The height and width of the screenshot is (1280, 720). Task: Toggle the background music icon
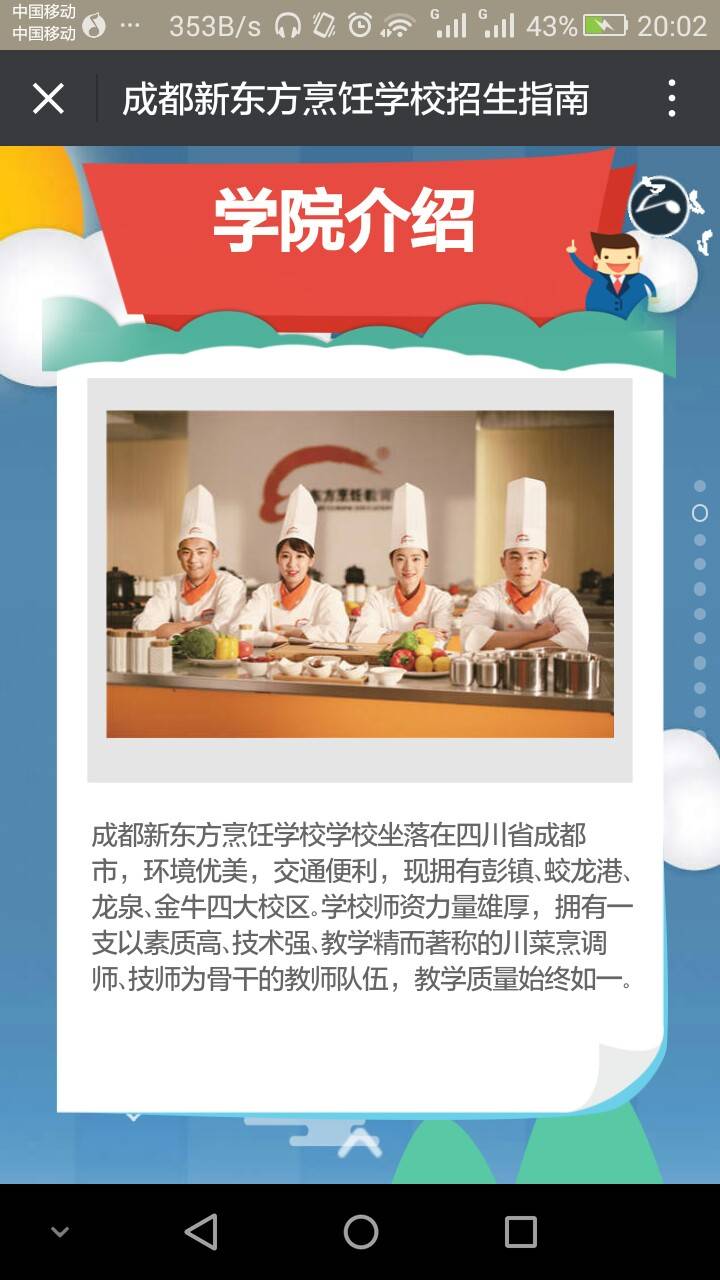tap(659, 206)
